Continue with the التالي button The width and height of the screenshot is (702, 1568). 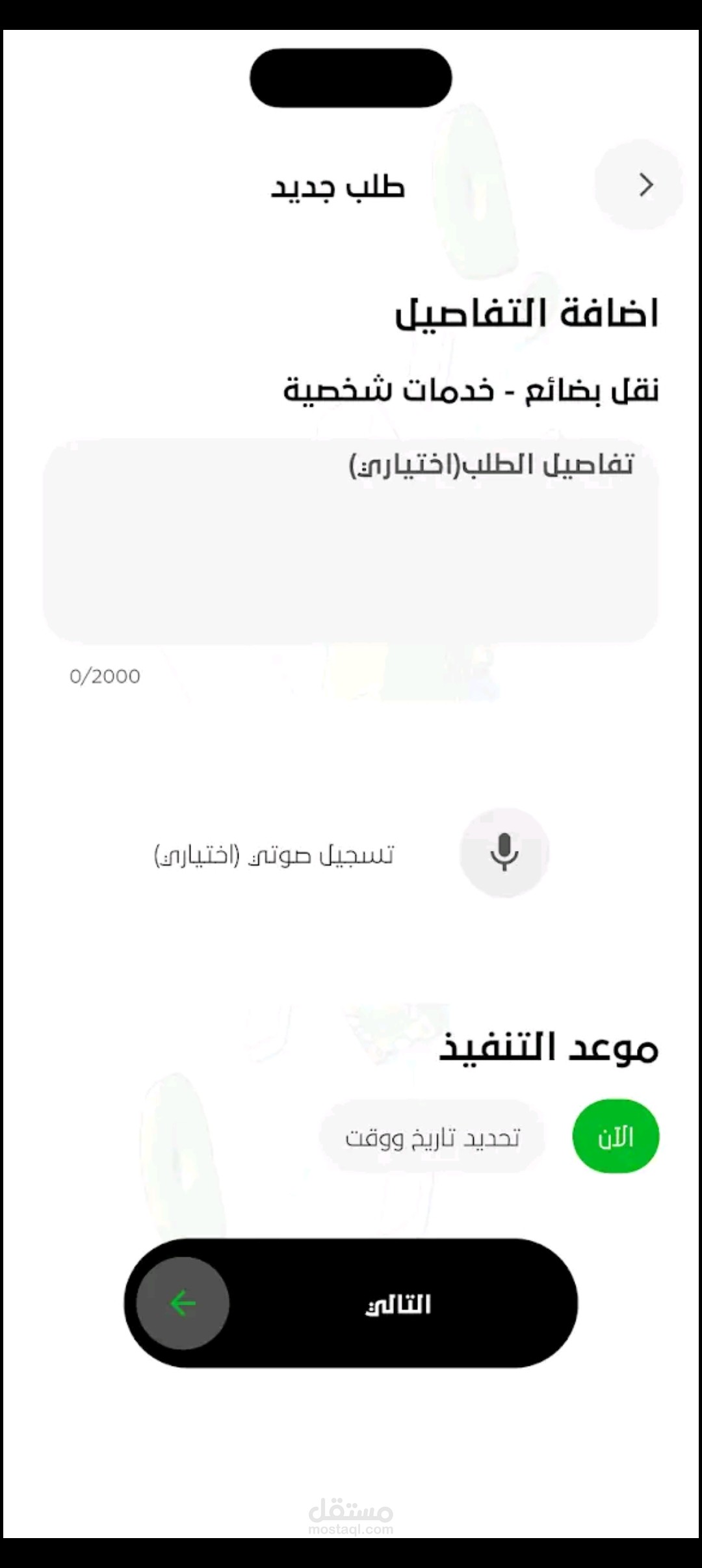point(351,1303)
